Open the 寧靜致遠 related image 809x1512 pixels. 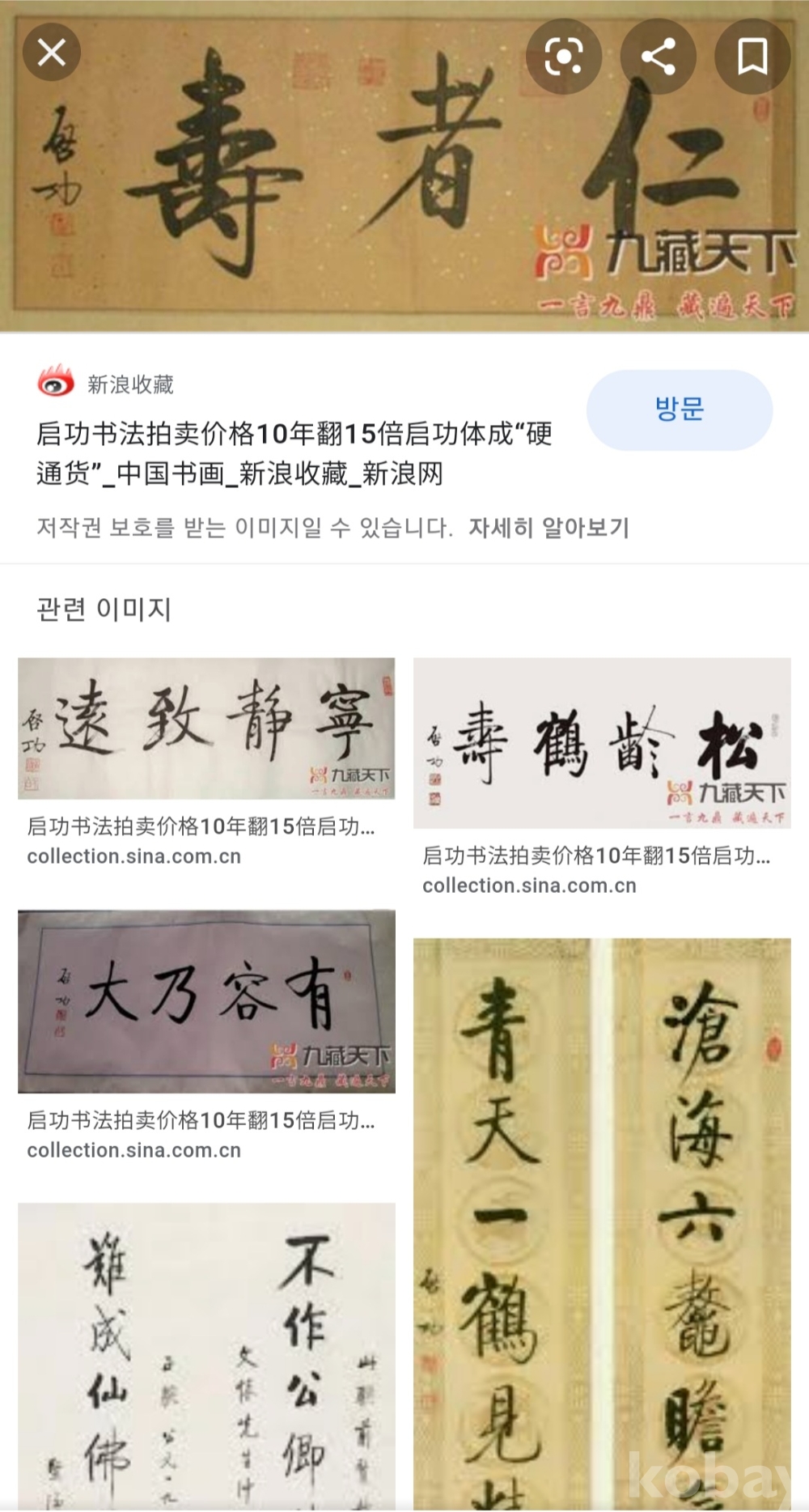[206, 728]
